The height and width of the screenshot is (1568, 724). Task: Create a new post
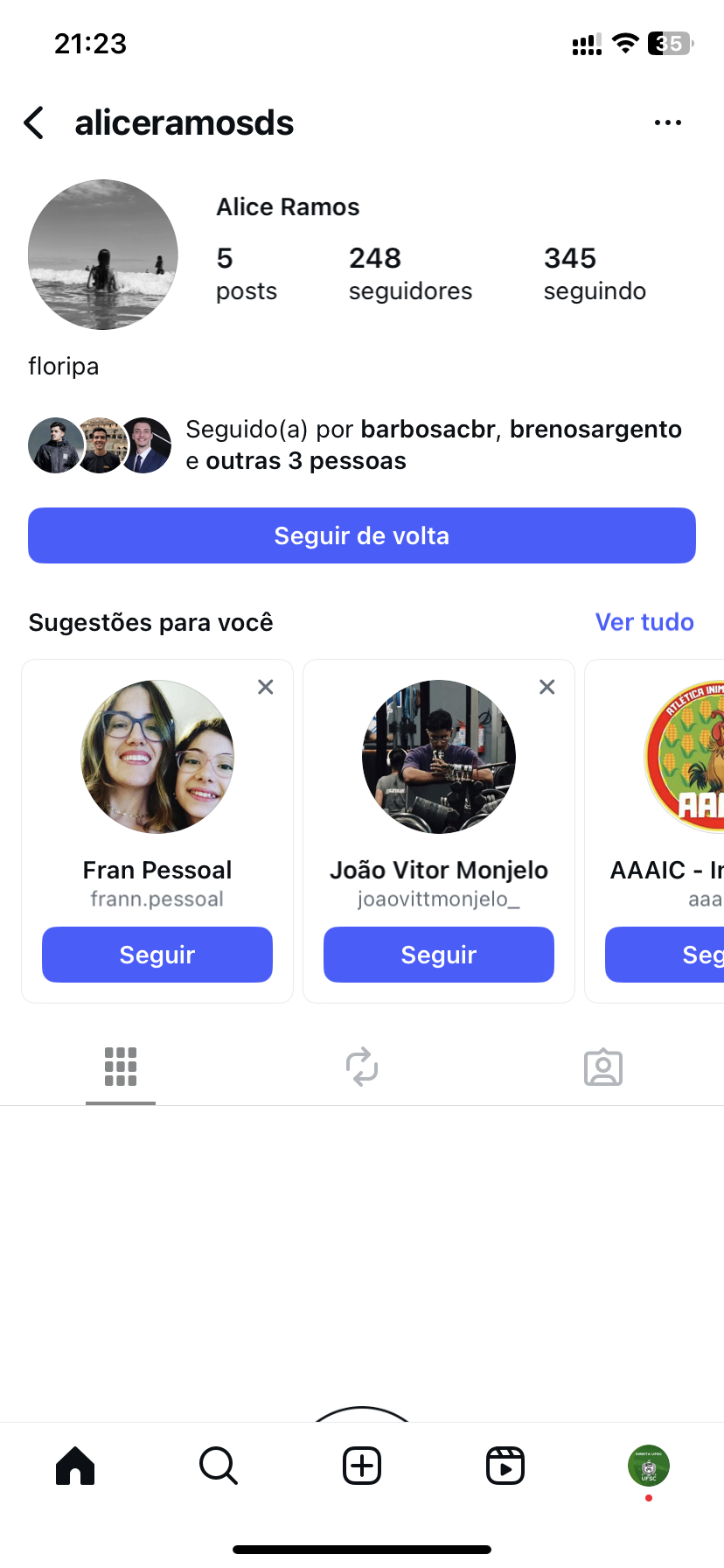[x=362, y=1466]
